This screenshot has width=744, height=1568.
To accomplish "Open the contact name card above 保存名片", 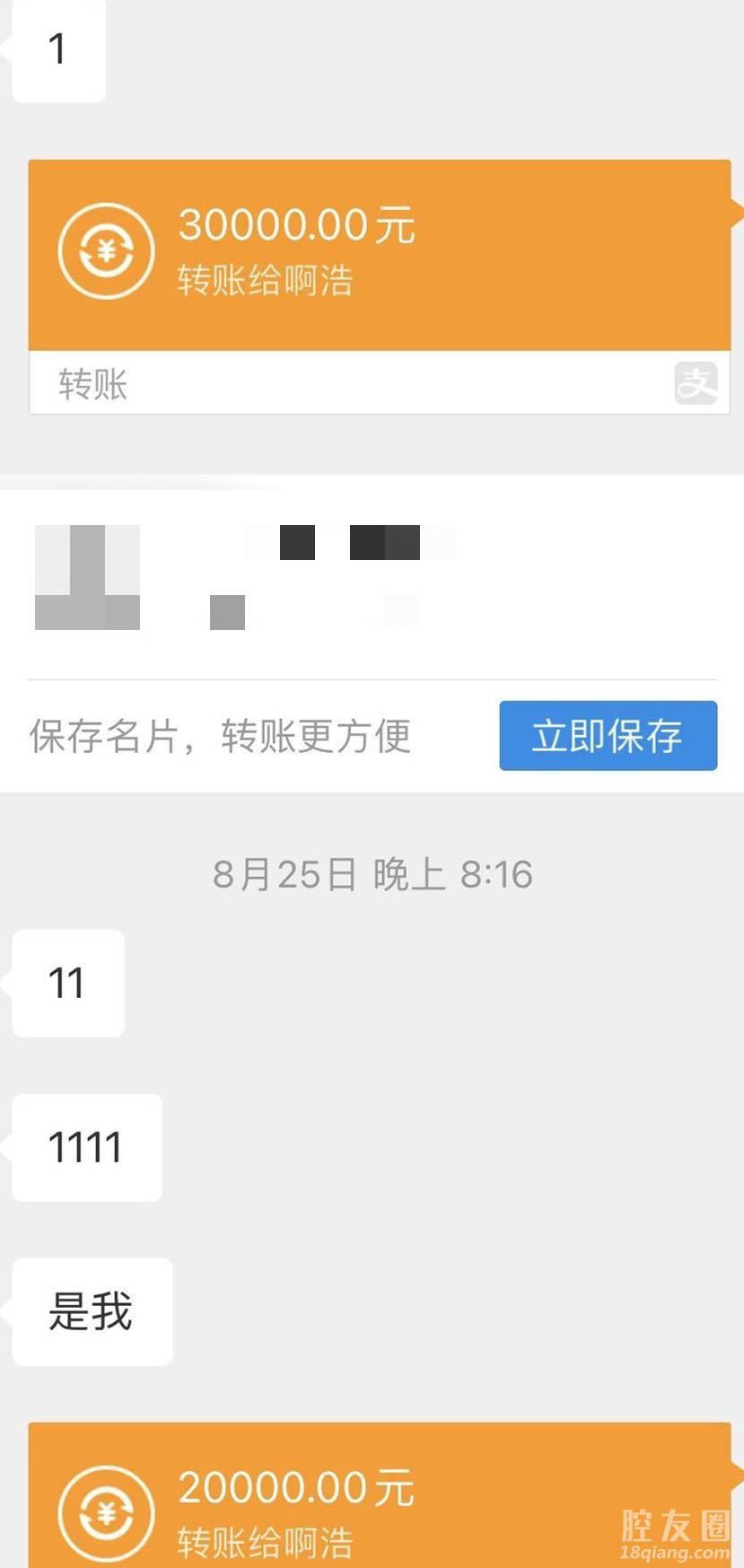I will point(359,579).
